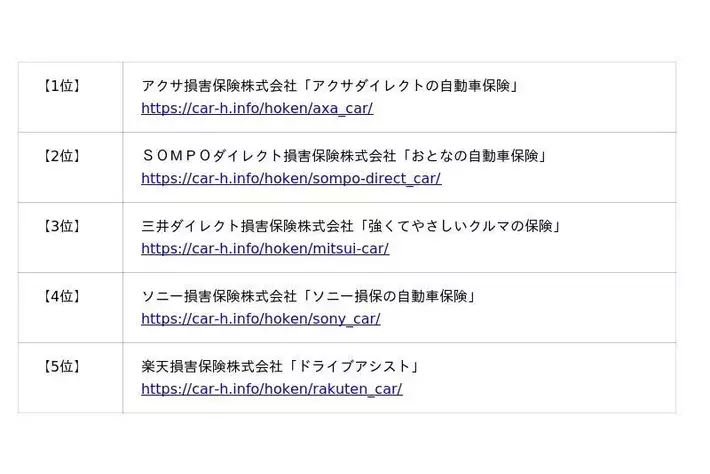
Task: Open the axa_car insurance link
Action: pyautogui.click(x=257, y=109)
